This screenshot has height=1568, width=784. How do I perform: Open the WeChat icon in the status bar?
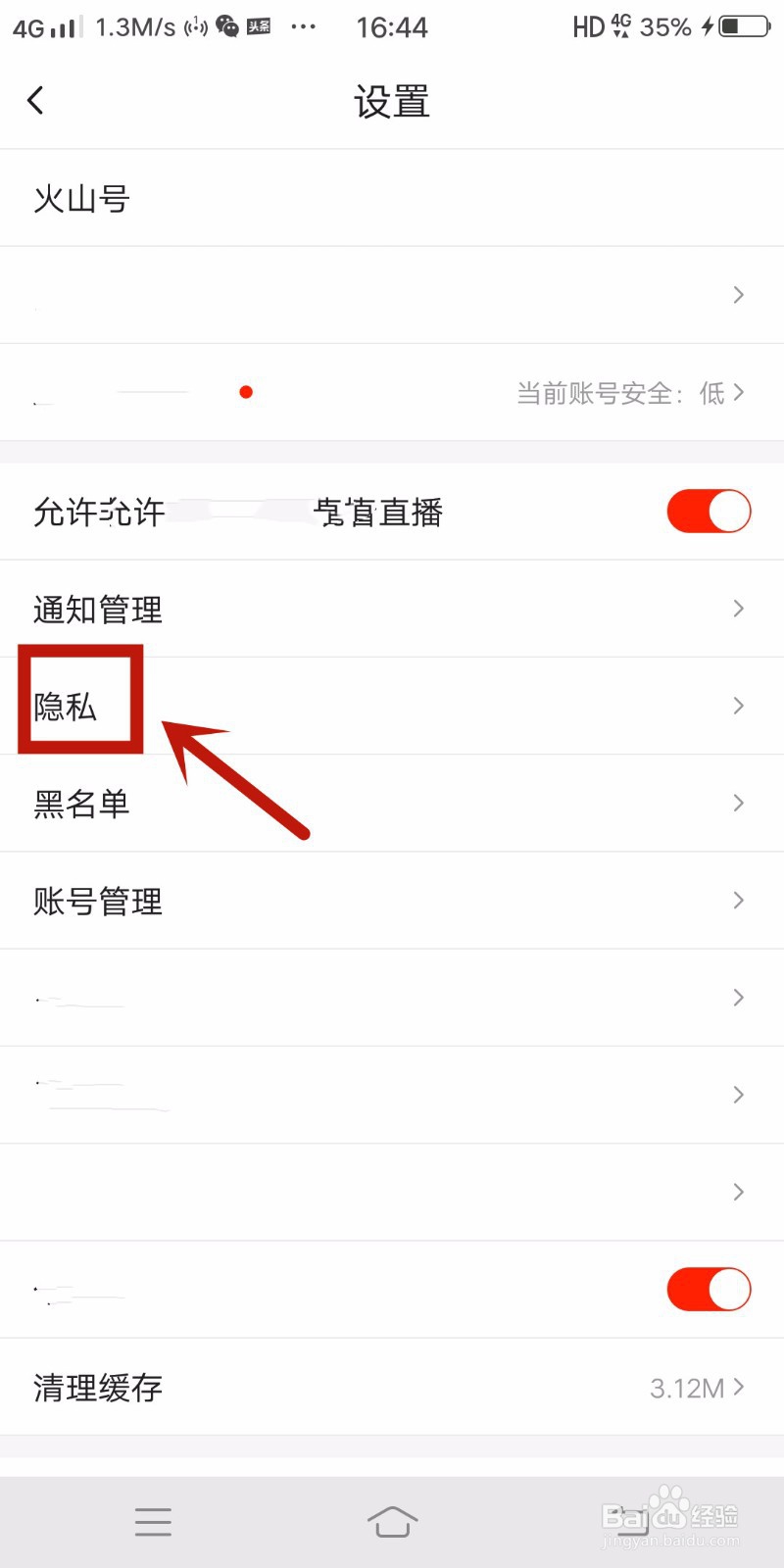tap(227, 26)
